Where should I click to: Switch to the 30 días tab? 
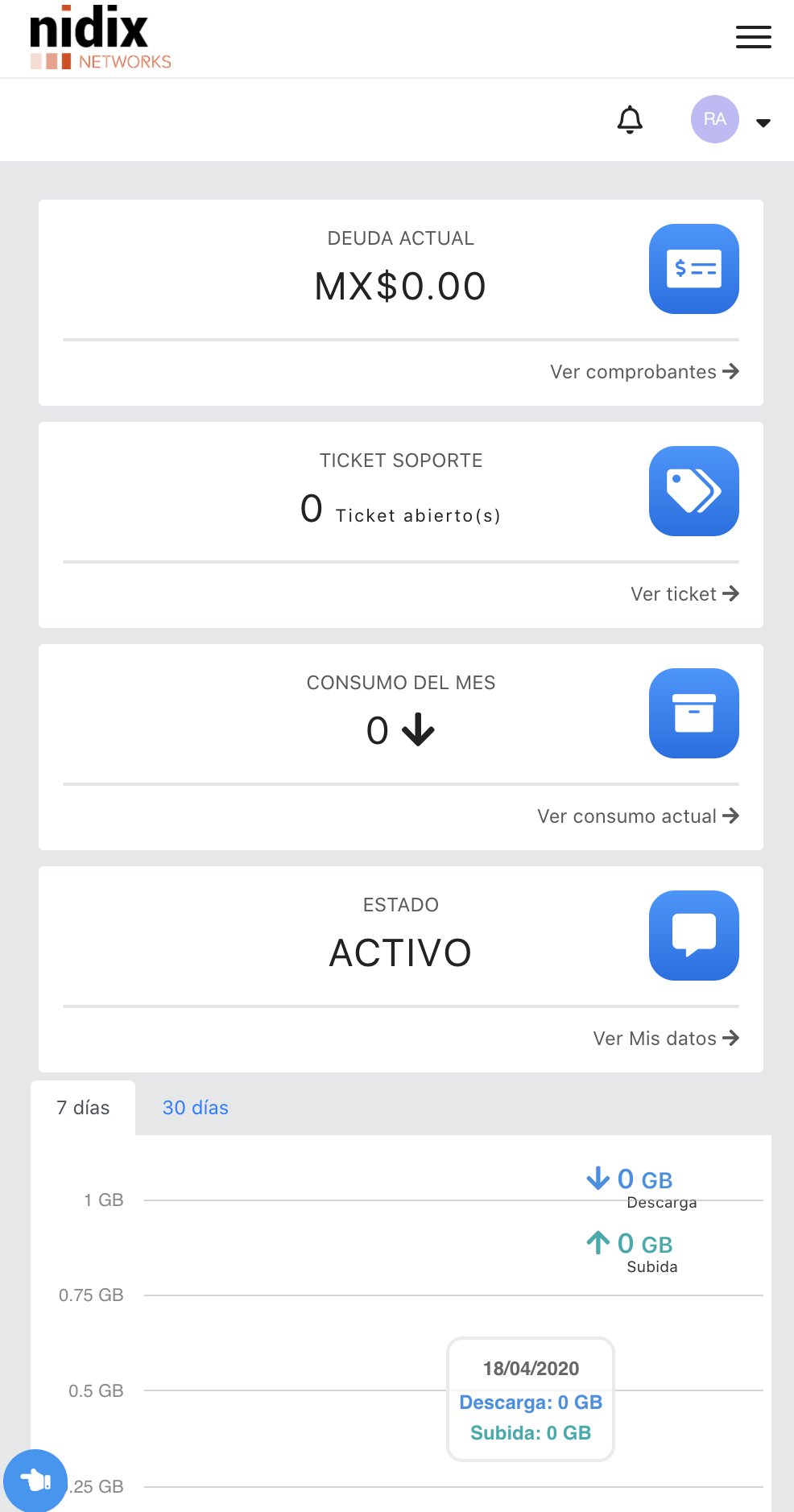point(196,1108)
